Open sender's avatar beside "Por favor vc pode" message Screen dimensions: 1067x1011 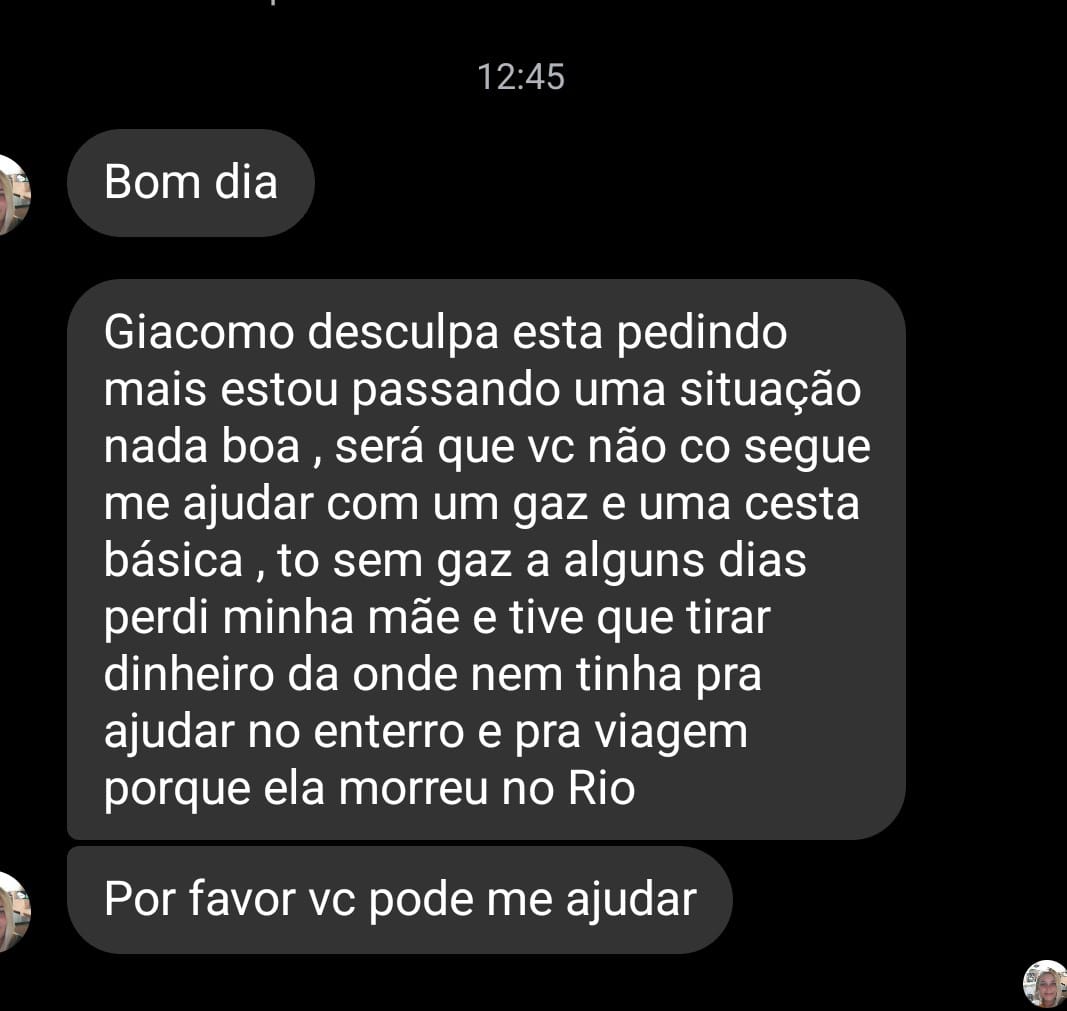point(13,910)
